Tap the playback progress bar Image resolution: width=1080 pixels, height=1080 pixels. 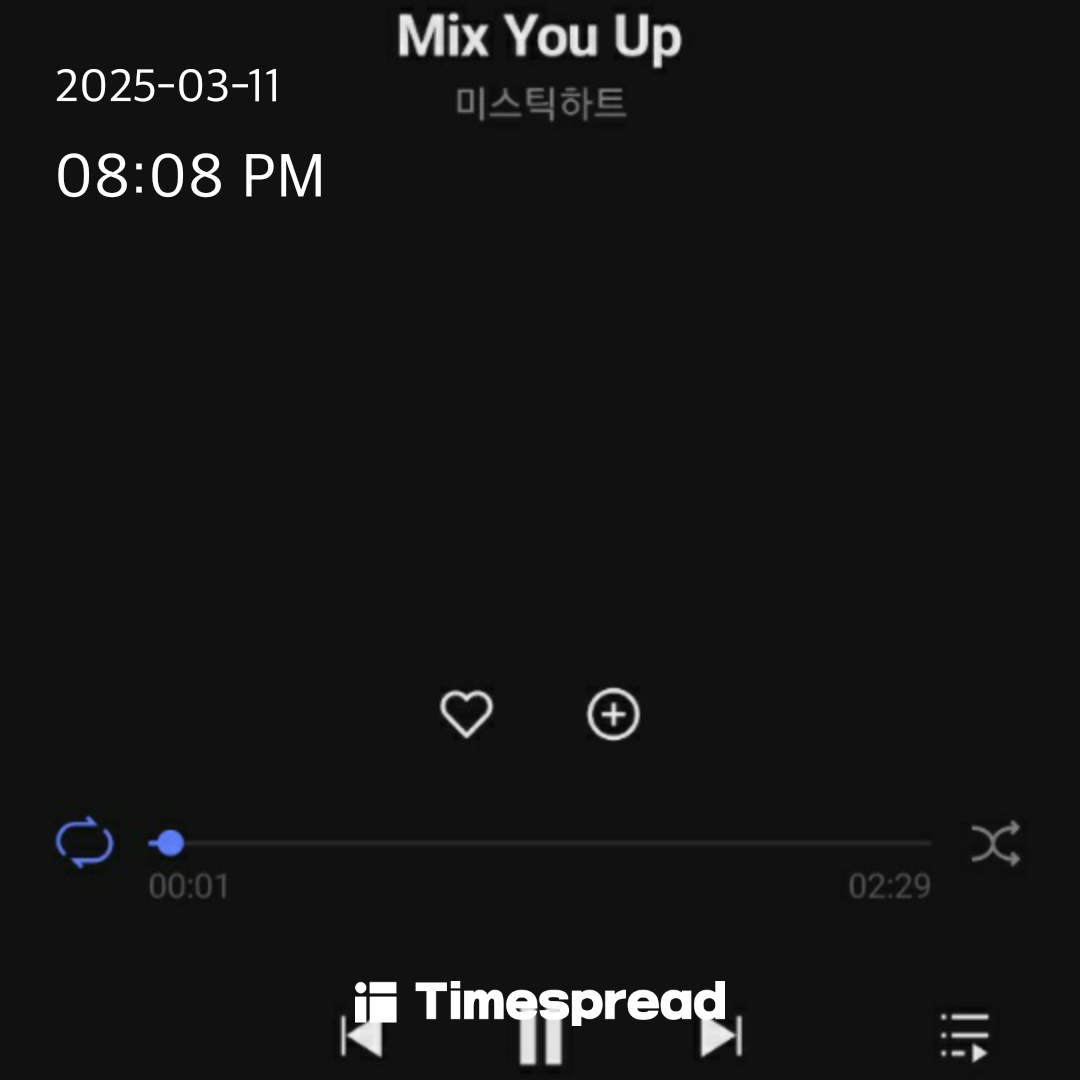[540, 843]
